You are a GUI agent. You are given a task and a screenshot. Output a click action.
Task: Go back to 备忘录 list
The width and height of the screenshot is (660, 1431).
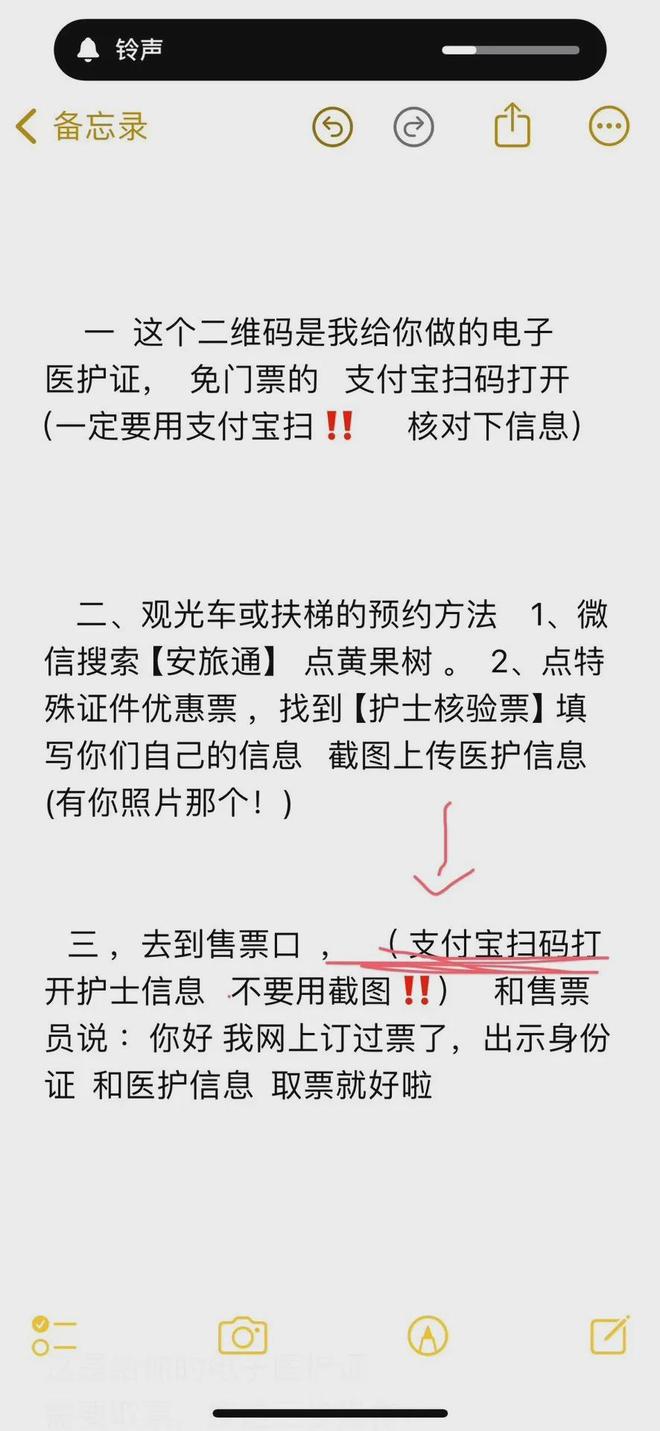pos(80,127)
